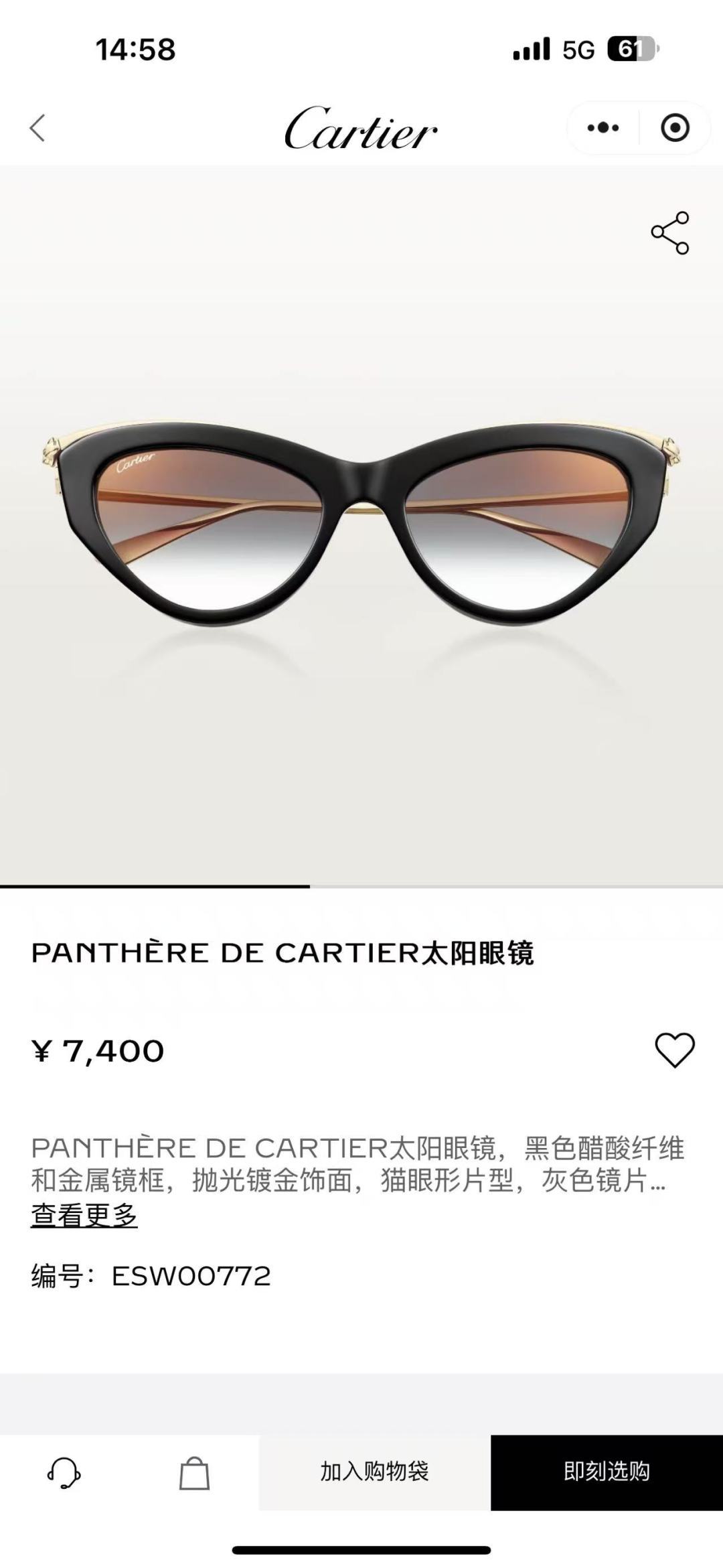Tap the 5G network indicator

(577, 49)
